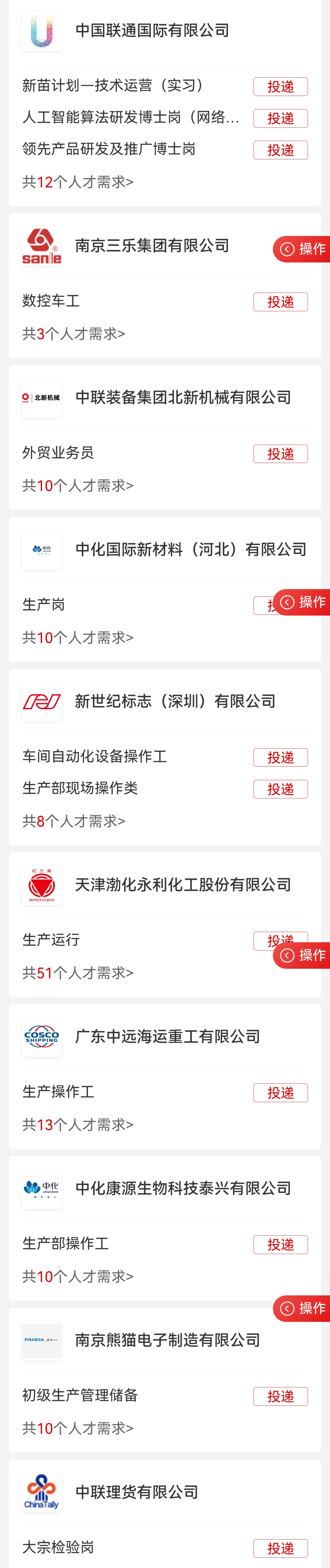Apply to 人工智能算法研发博士岗 via 投递

[280, 118]
